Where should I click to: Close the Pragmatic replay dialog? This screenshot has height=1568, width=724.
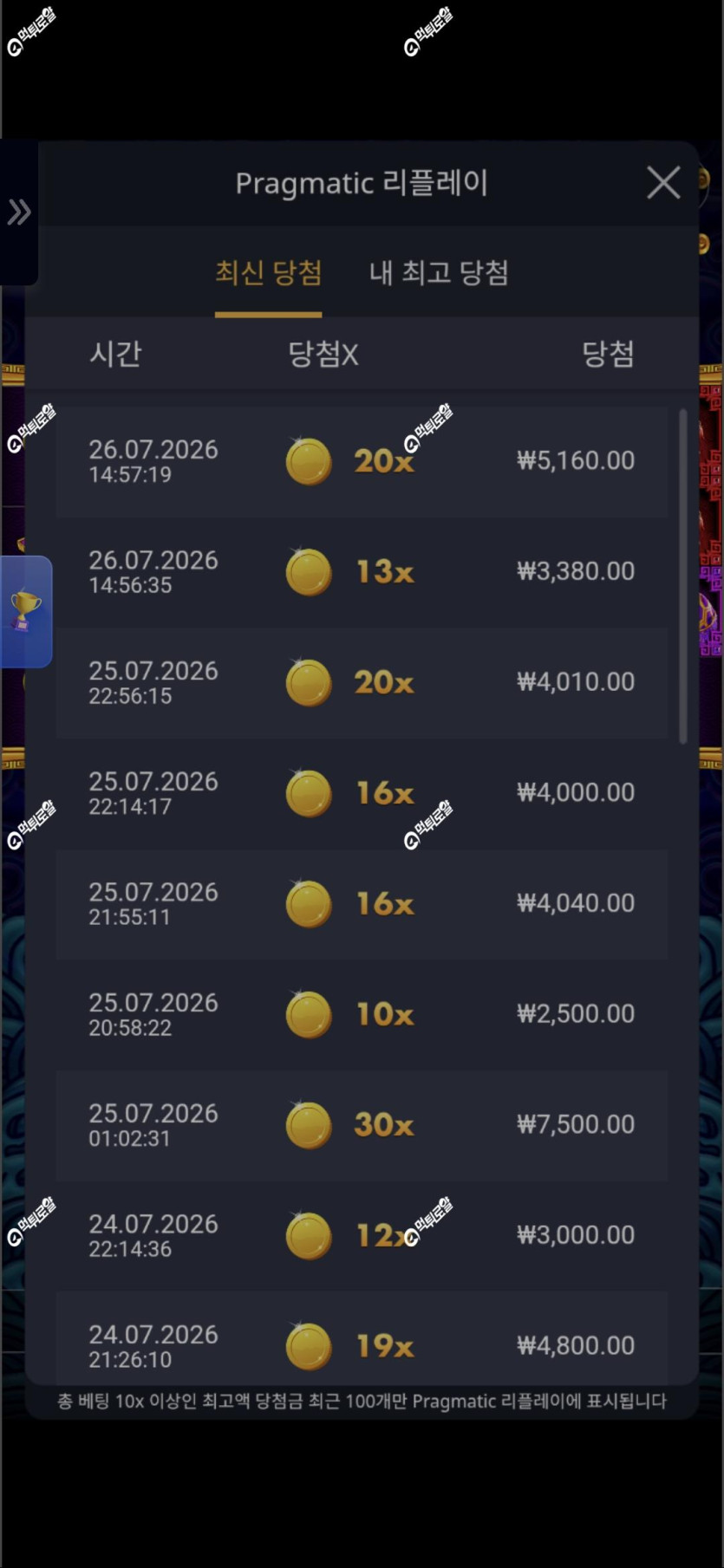[663, 183]
